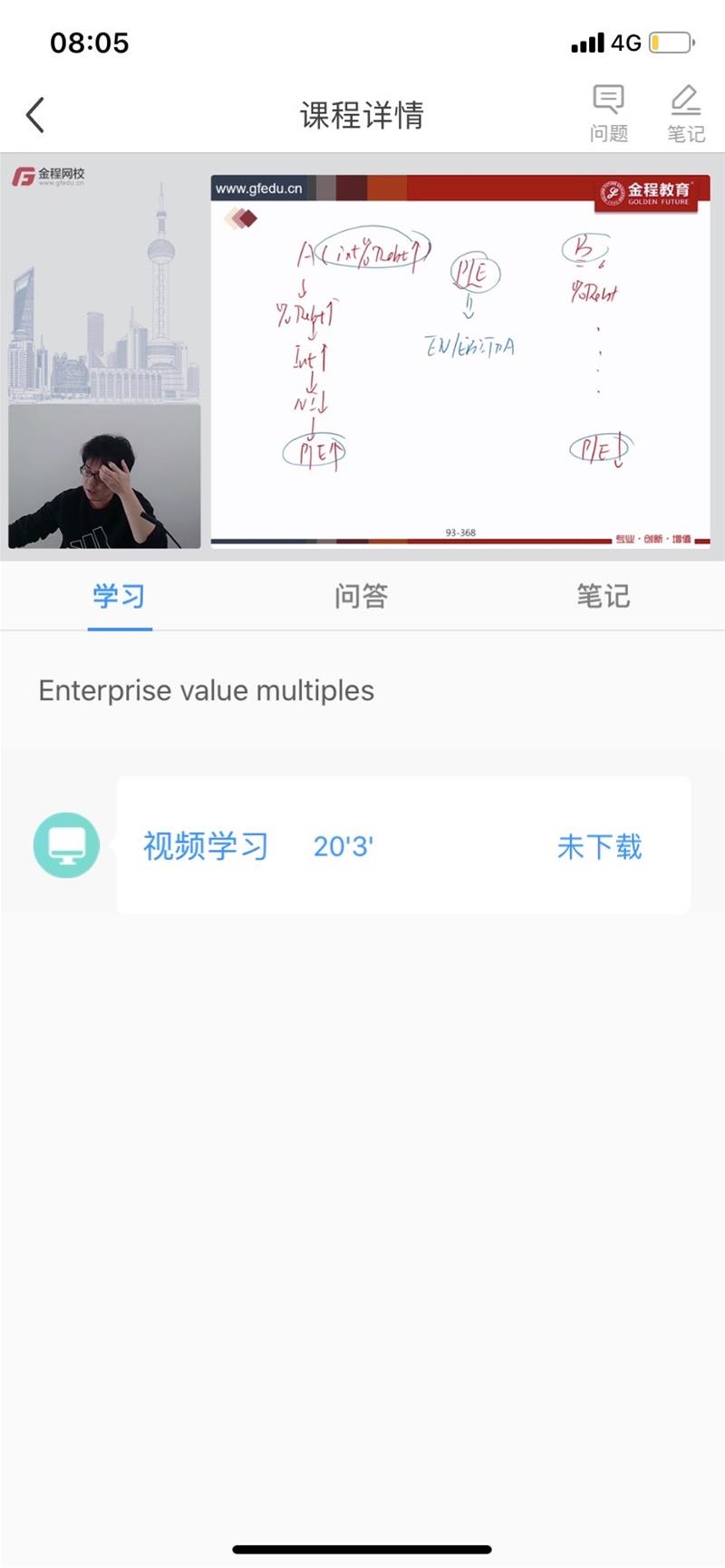Go back from the 课程详情 page
The height and width of the screenshot is (1568, 725).
(x=35, y=115)
